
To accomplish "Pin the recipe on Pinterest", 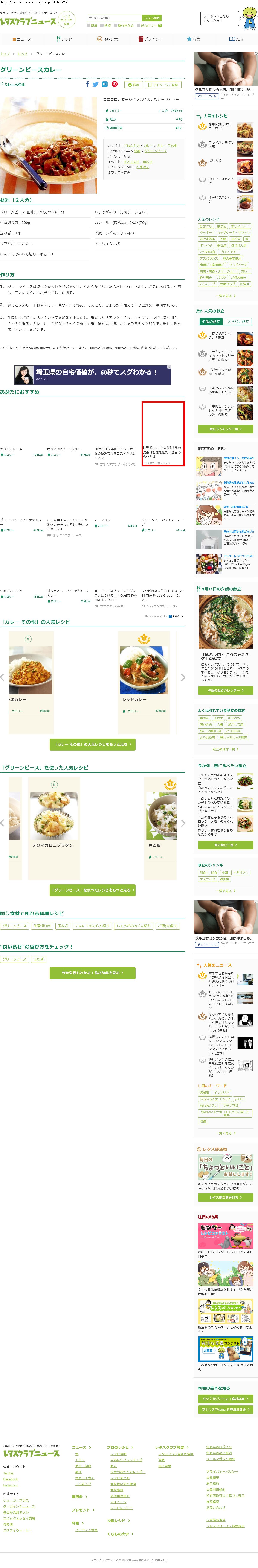I will click(x=114, y=85).
